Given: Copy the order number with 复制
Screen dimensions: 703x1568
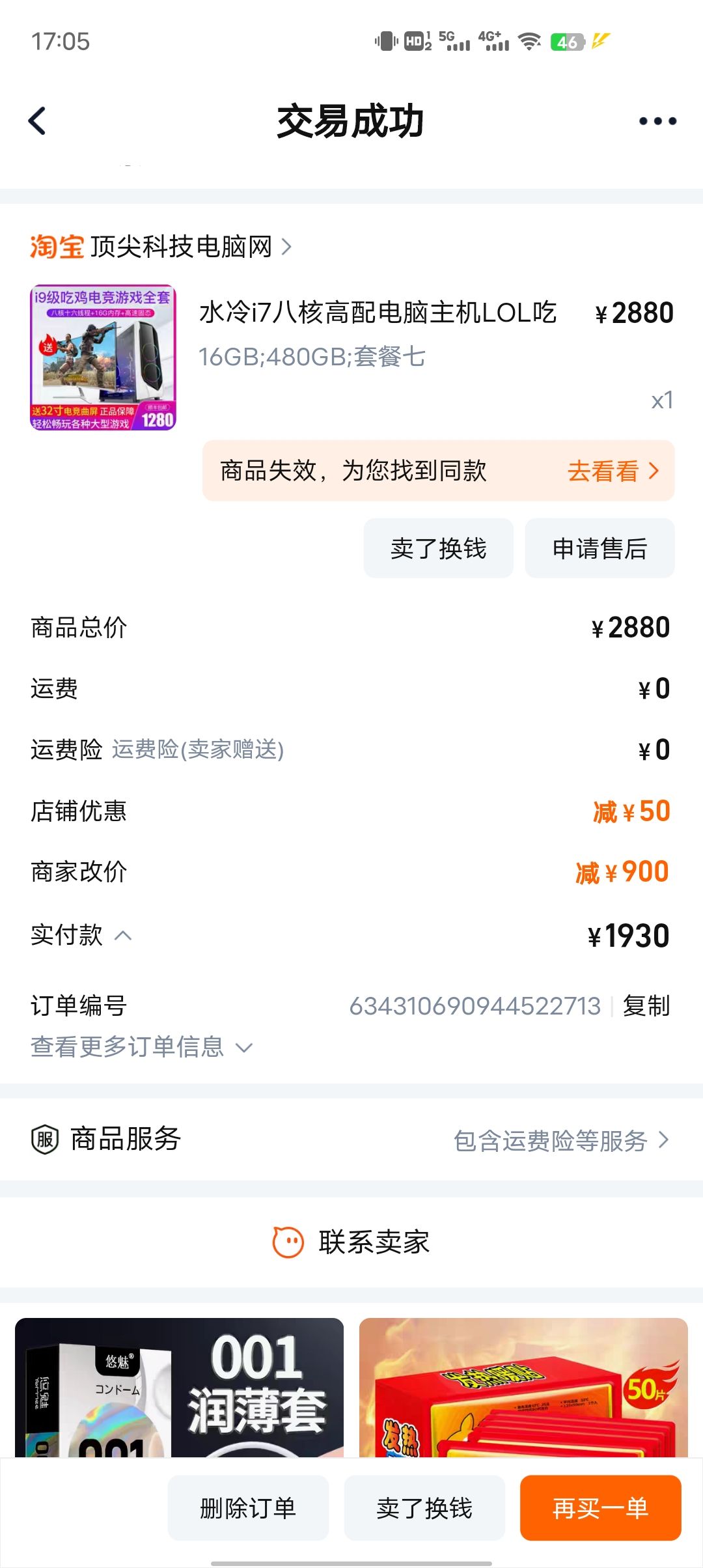Looking at the screenshot, I should pyautogui.click(x=646, y=1006).
